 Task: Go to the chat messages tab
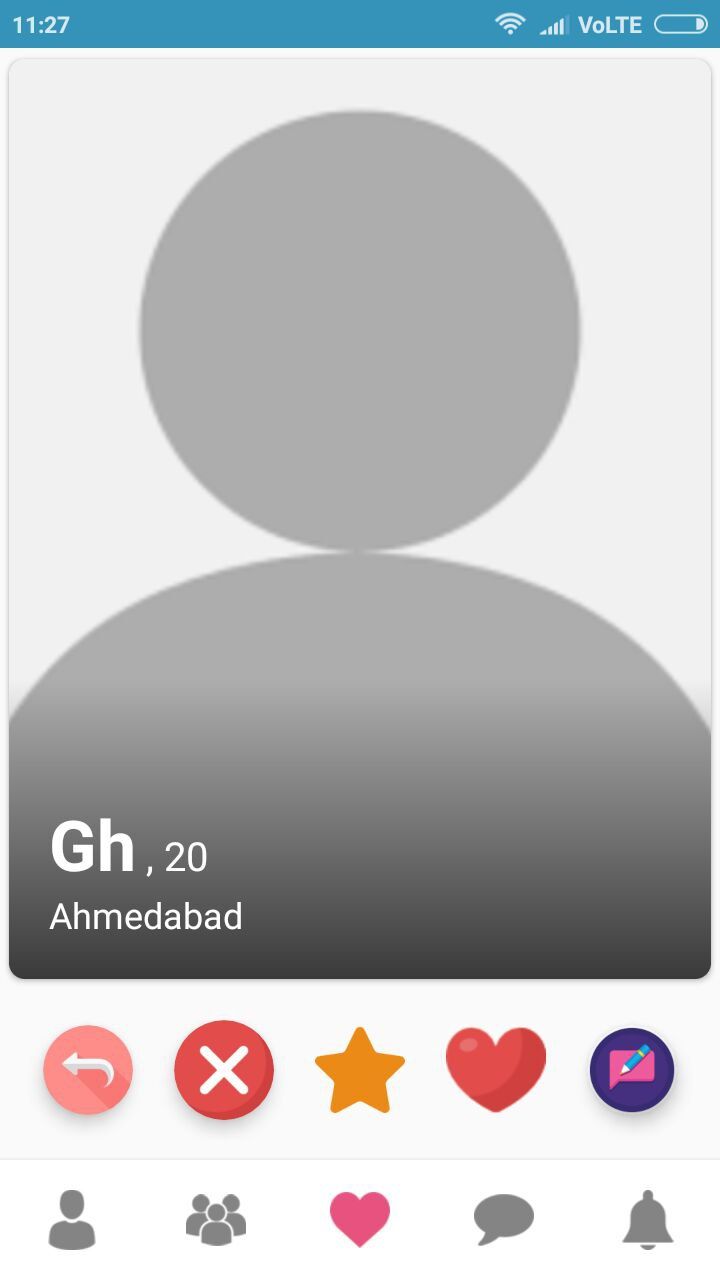point(504,1220)
